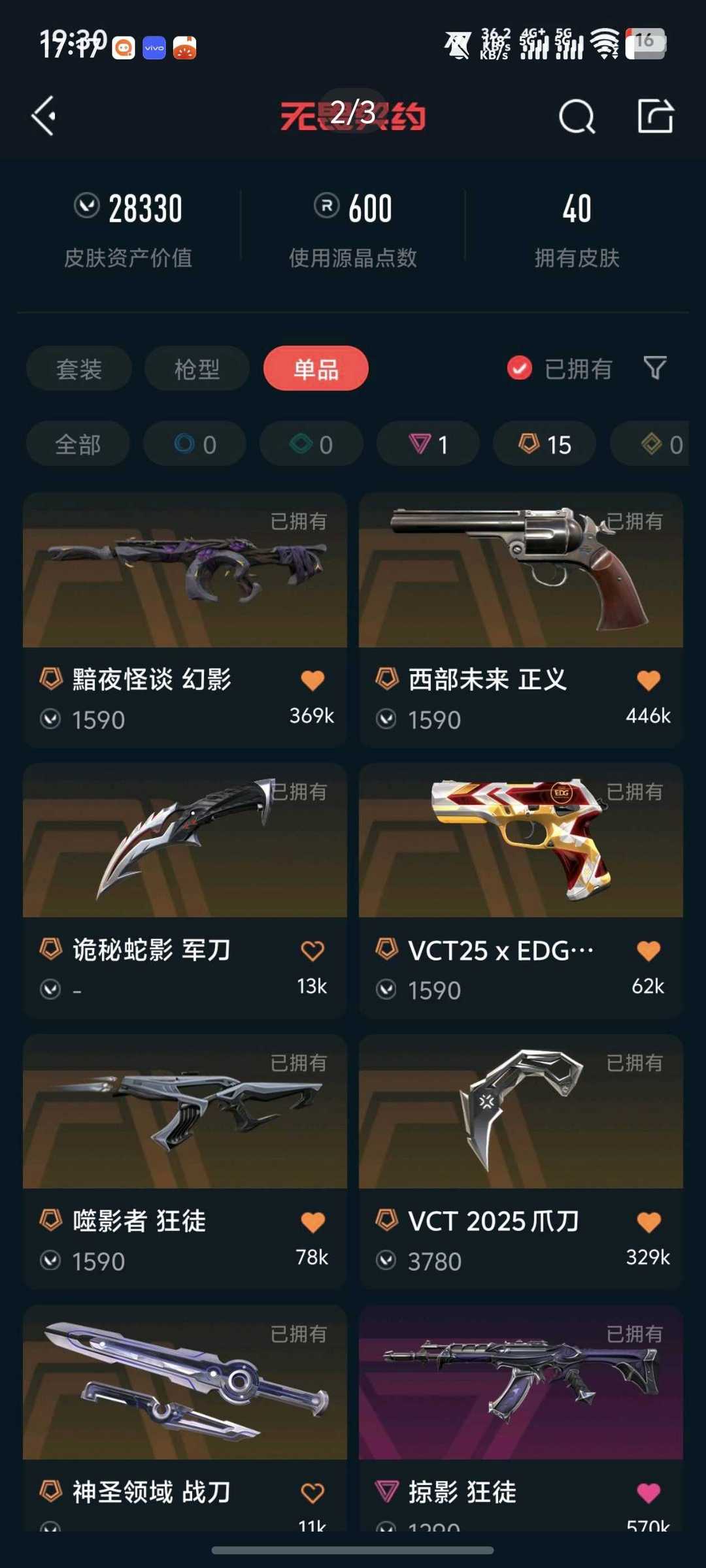The height and width of the screenshot is (1568, 706).
Task: Open the search icon in the header
Action: [x=577, y=117]
